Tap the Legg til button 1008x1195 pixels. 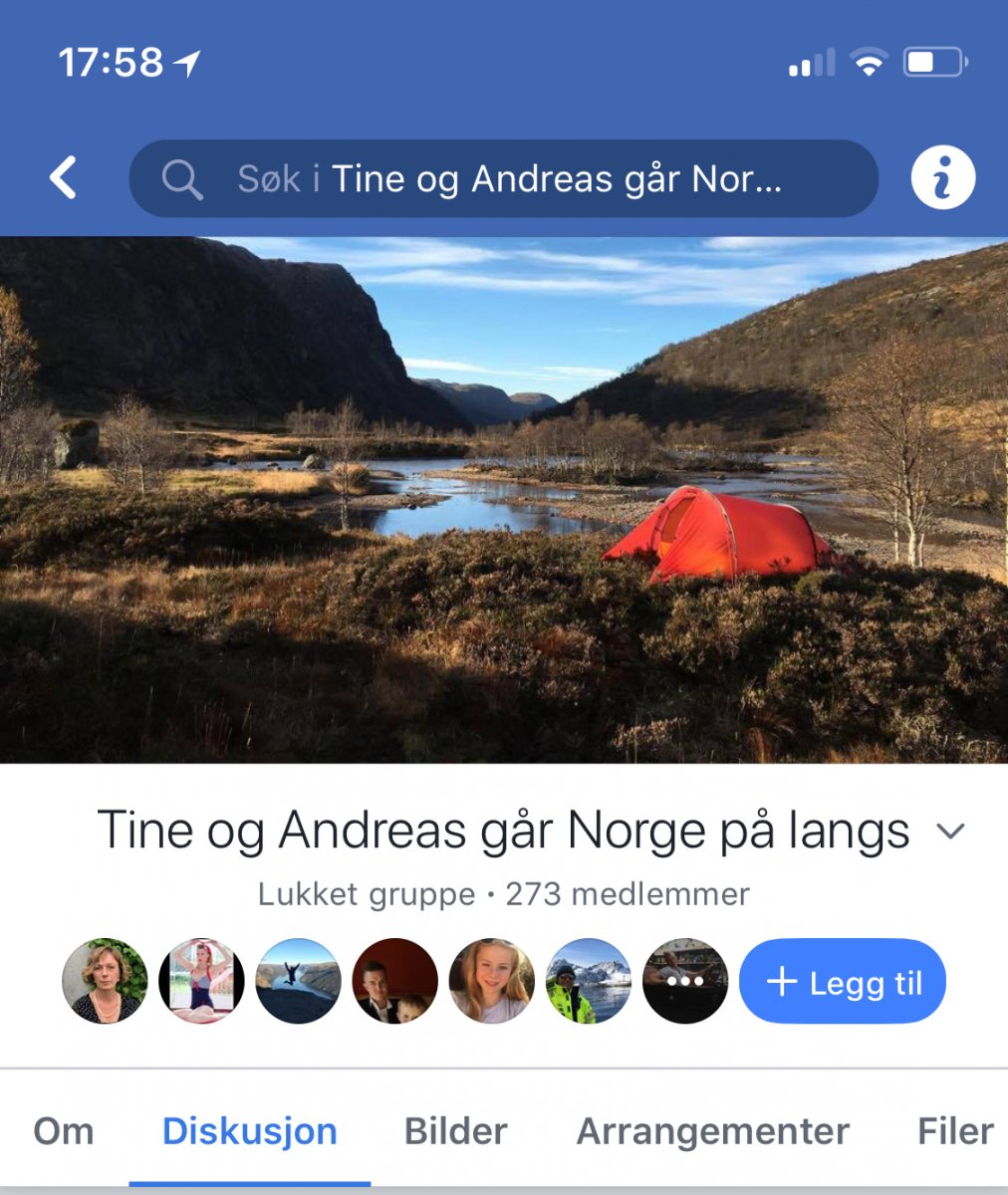843,982
